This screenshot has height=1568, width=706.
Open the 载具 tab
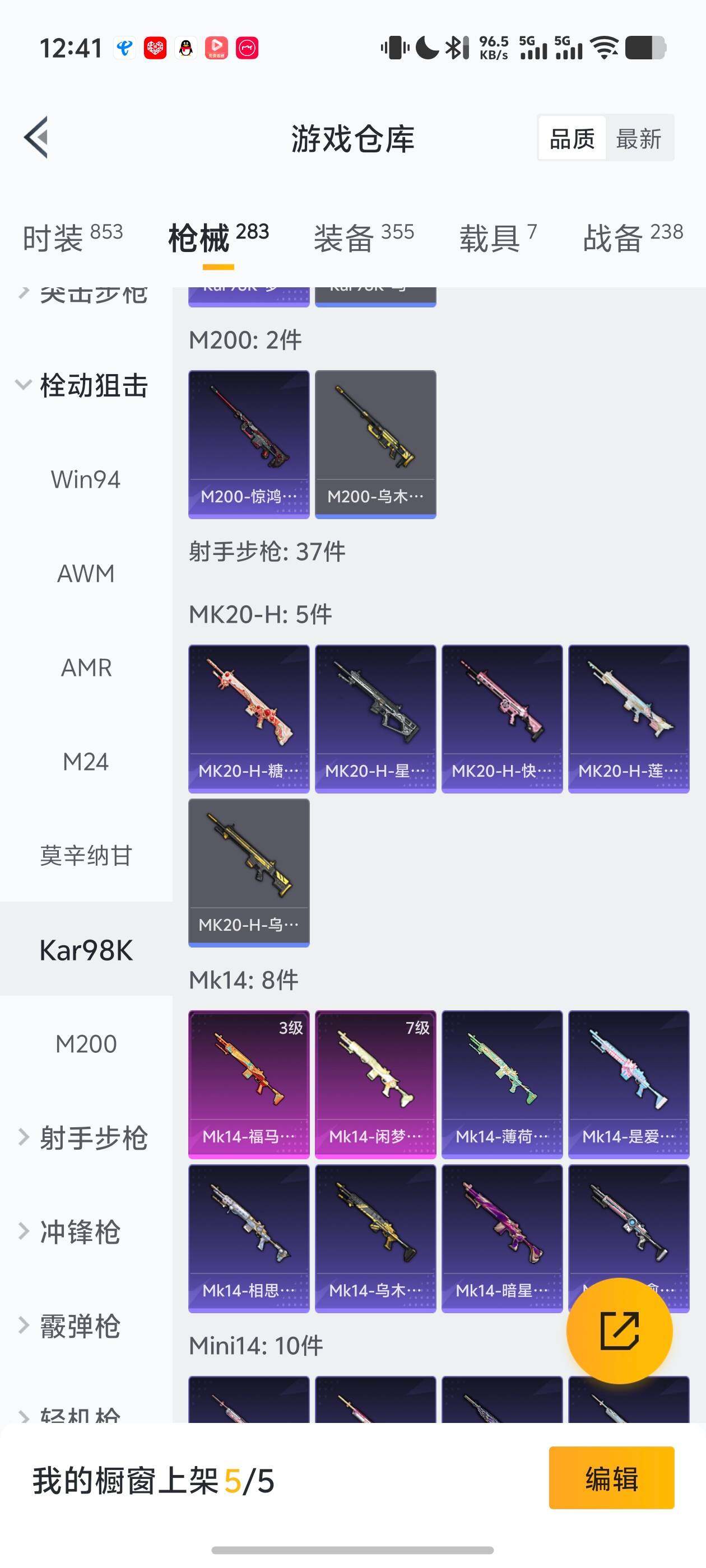(497, 237)
